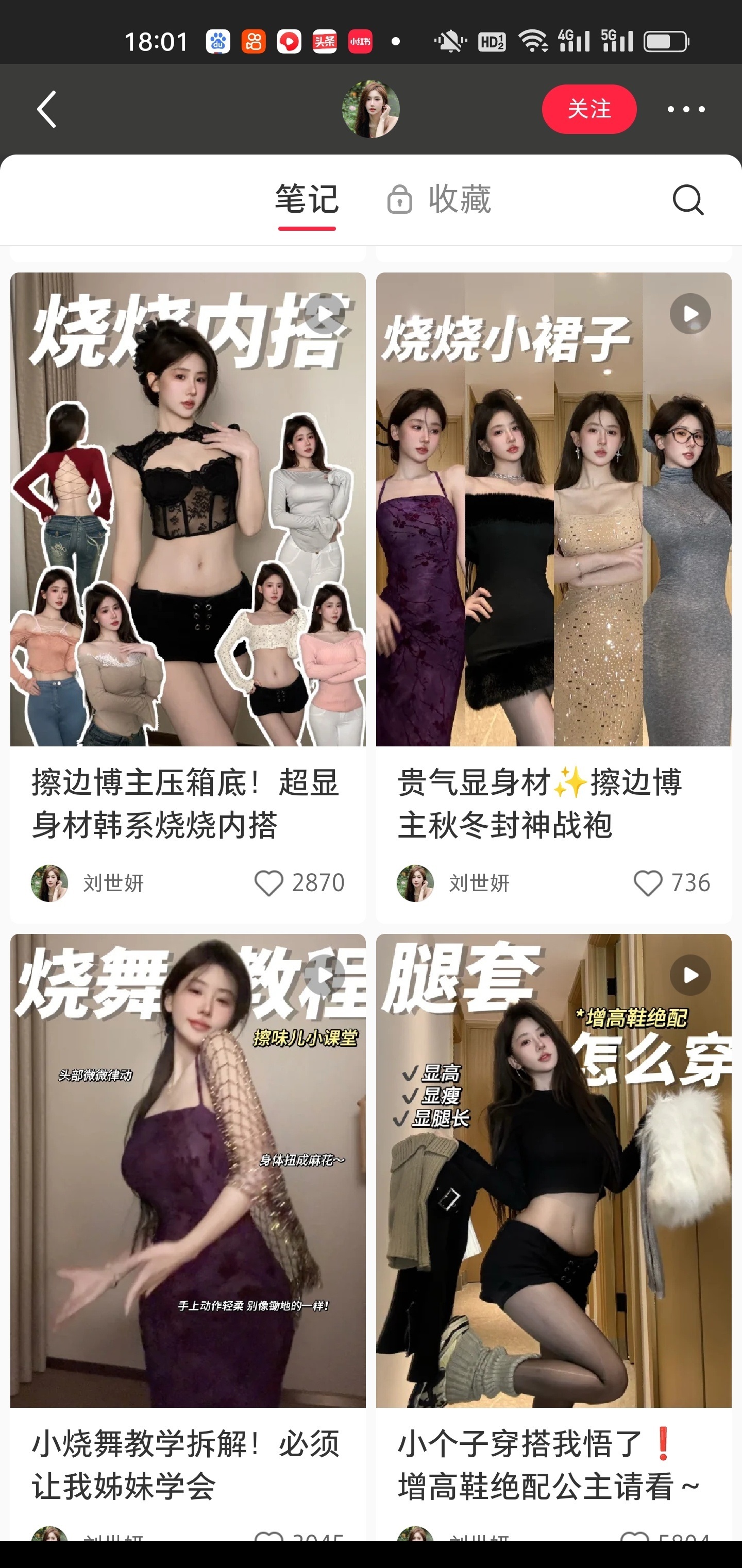The image size is (742, 1568).
Task: Tap the profile avatar in the header
Action: coord(370,110)
